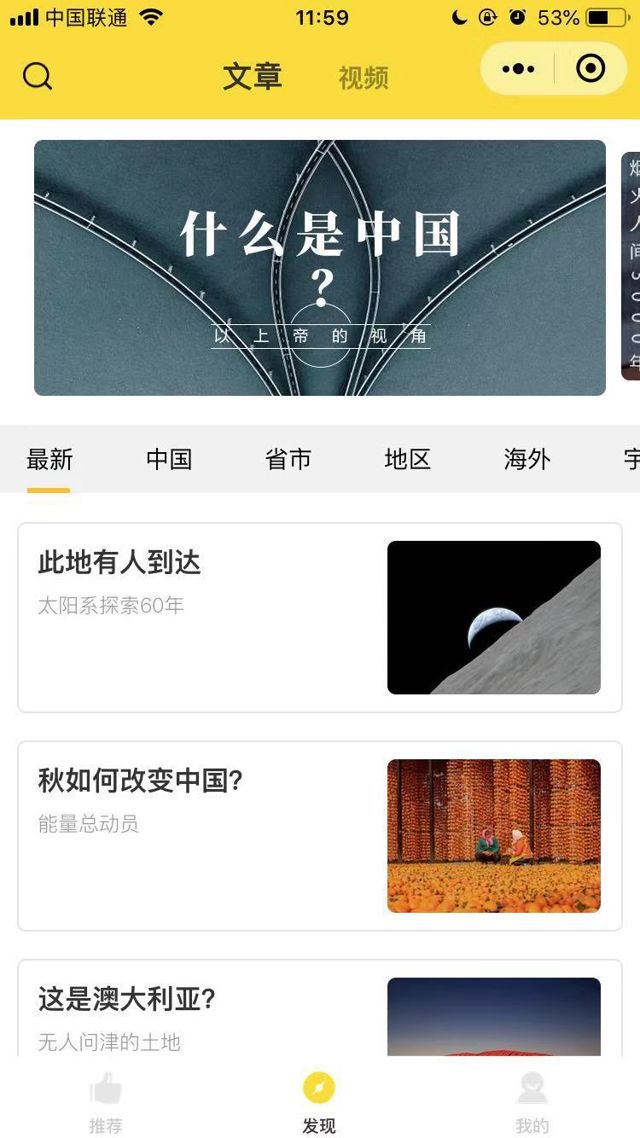Screen dimensions: 640x1138
Task: Open the mini program three-dot menu
Action: click(x=518, y=69)
